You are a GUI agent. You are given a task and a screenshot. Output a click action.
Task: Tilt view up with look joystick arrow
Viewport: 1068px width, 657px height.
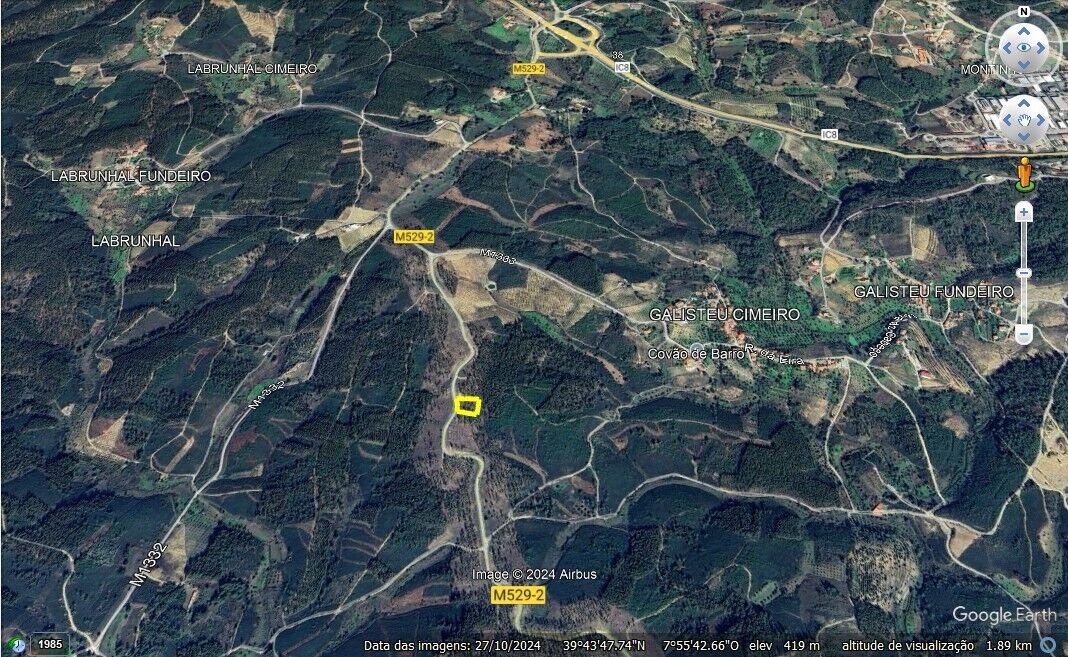[x=1023, y=30]
